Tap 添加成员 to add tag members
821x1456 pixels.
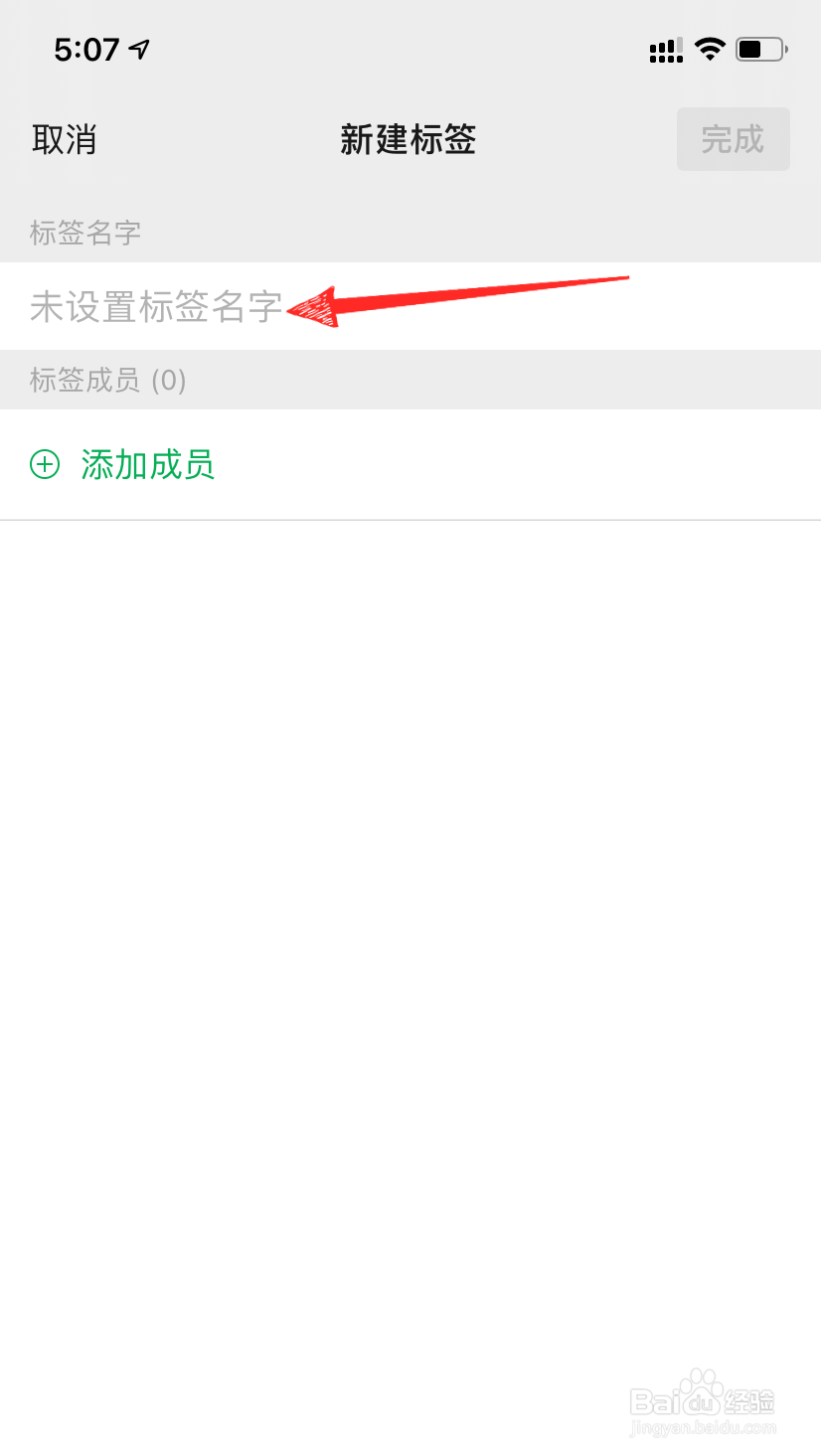(x=147, y=465)
